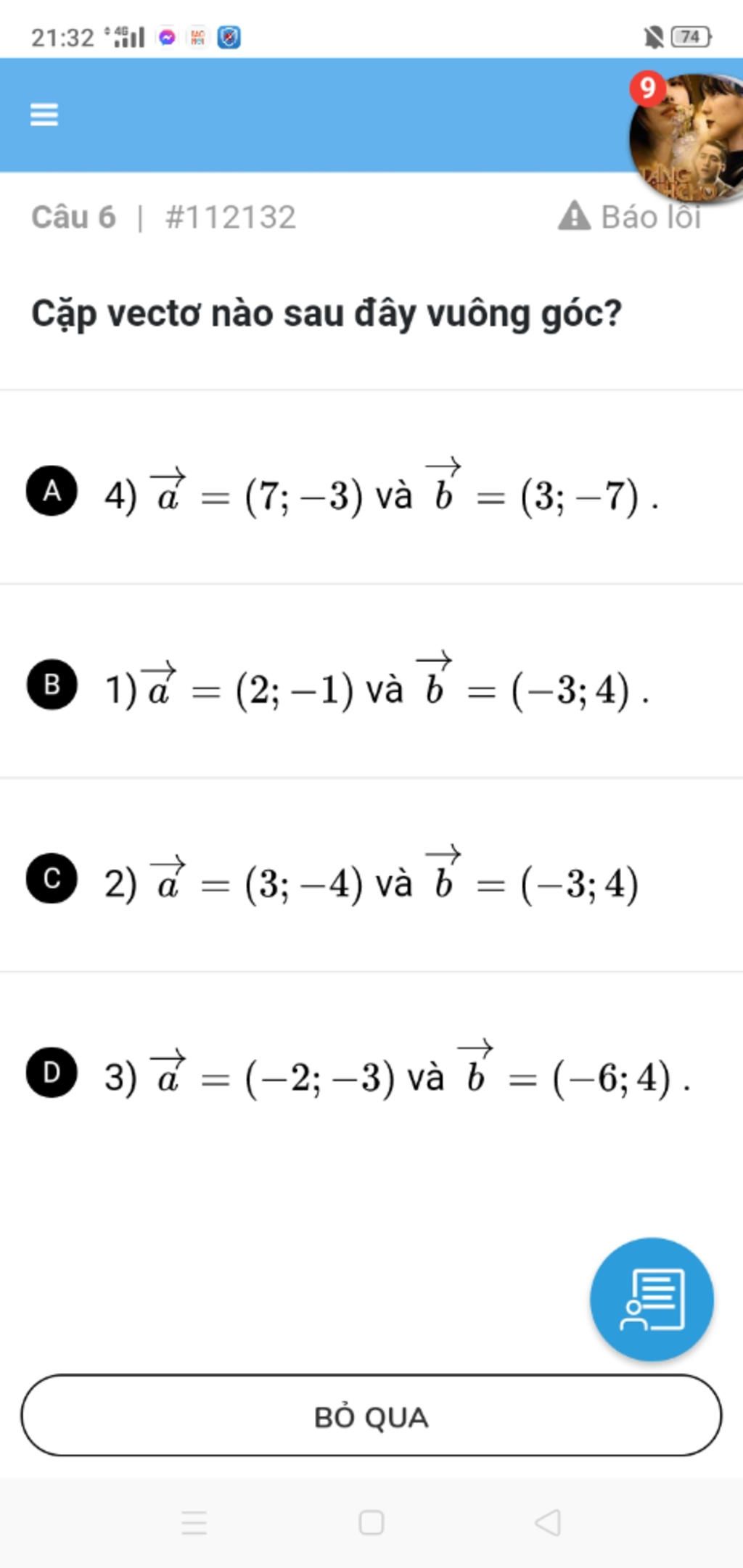The height and width of the screenshot is (1568, 743).
Task: Open the hamburger drawer menu
Action: click(x=44, y=115)
